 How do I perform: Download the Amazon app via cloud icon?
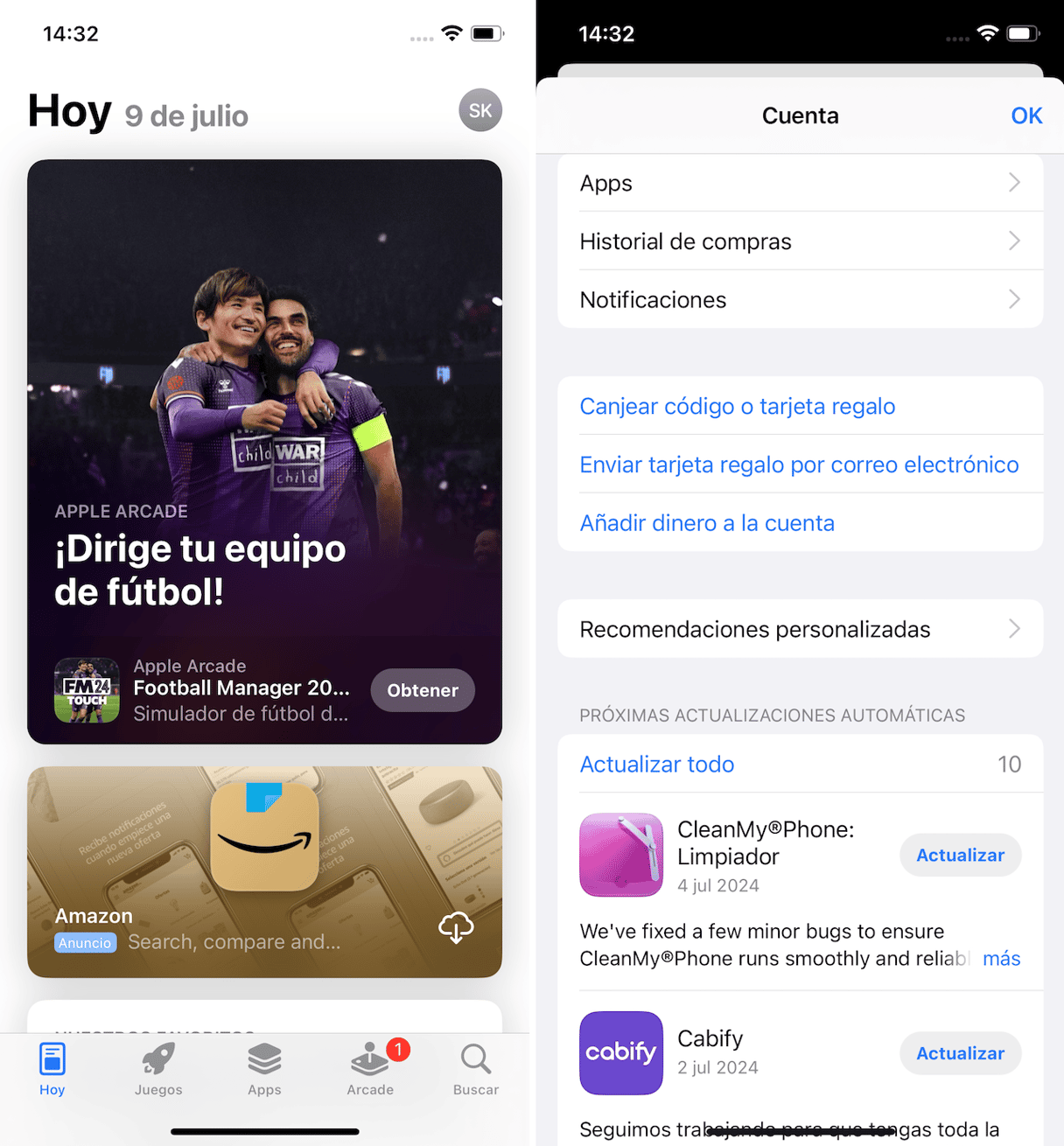click(x=456, y=927)
